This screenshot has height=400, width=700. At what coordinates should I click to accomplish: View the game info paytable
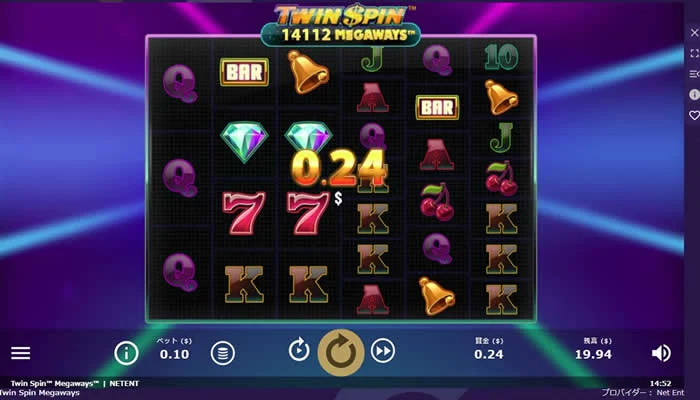coord(126,352)
